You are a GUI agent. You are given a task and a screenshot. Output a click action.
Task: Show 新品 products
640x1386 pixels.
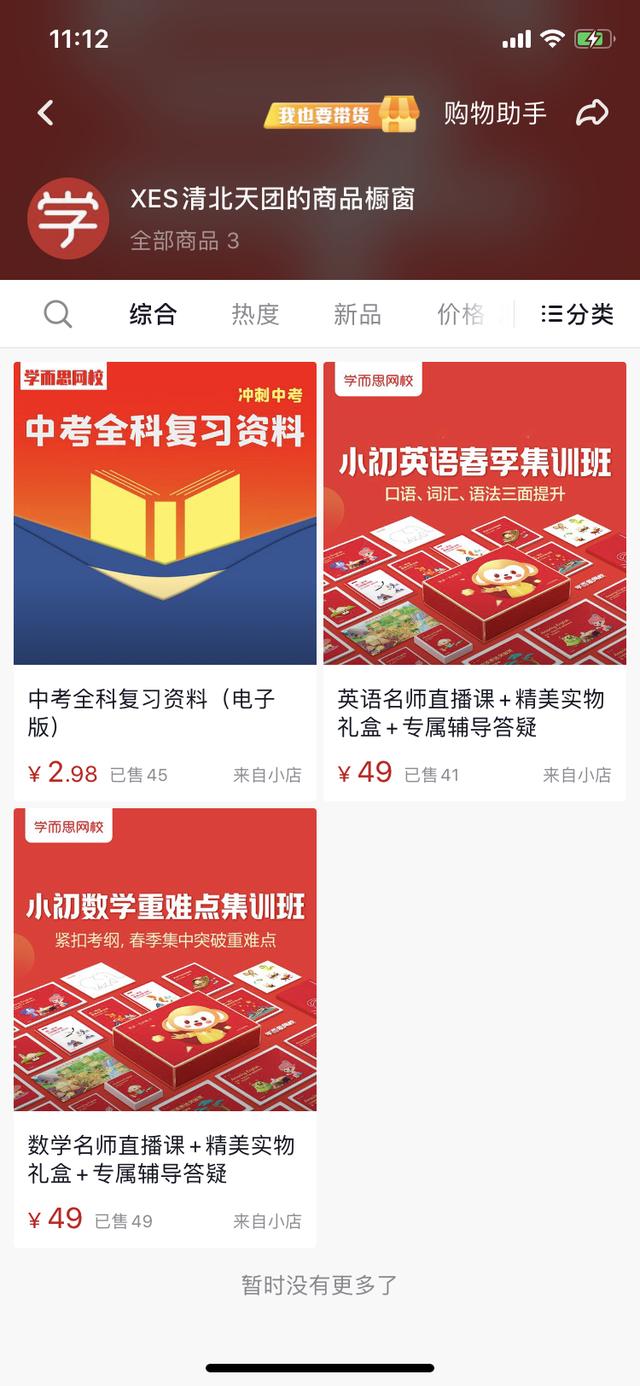coord(357,315)
